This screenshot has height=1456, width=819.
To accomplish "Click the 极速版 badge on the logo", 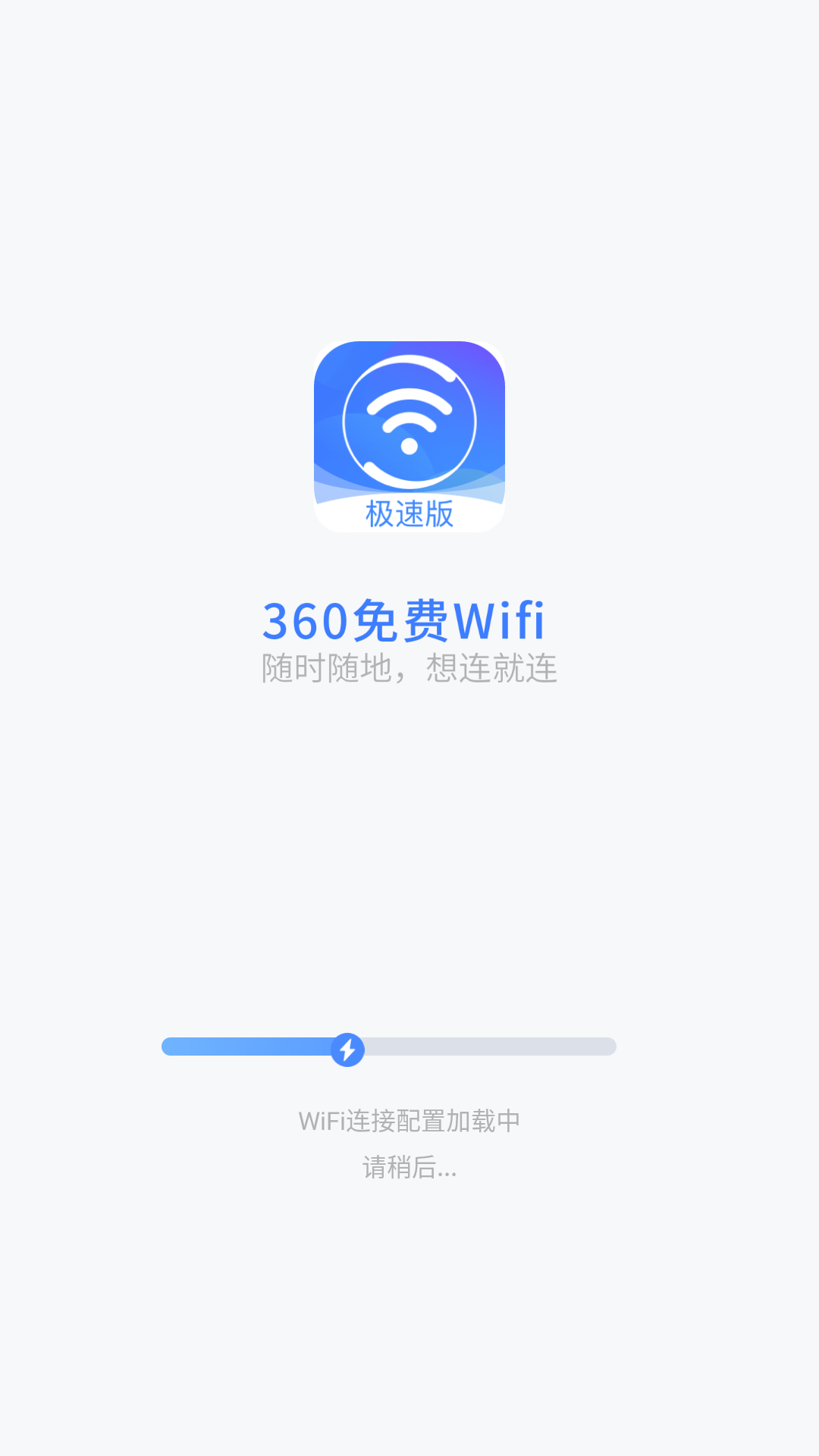I will (409, 513).
